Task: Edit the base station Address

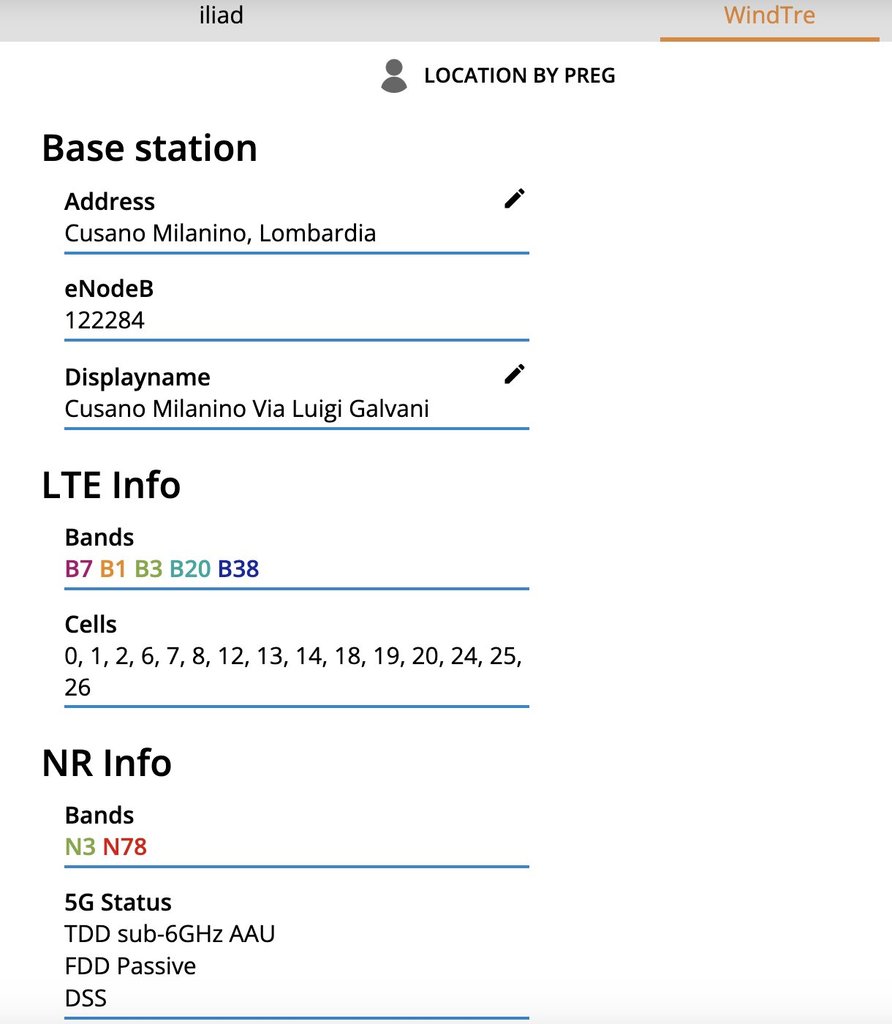Action: (x=514, y=199)
